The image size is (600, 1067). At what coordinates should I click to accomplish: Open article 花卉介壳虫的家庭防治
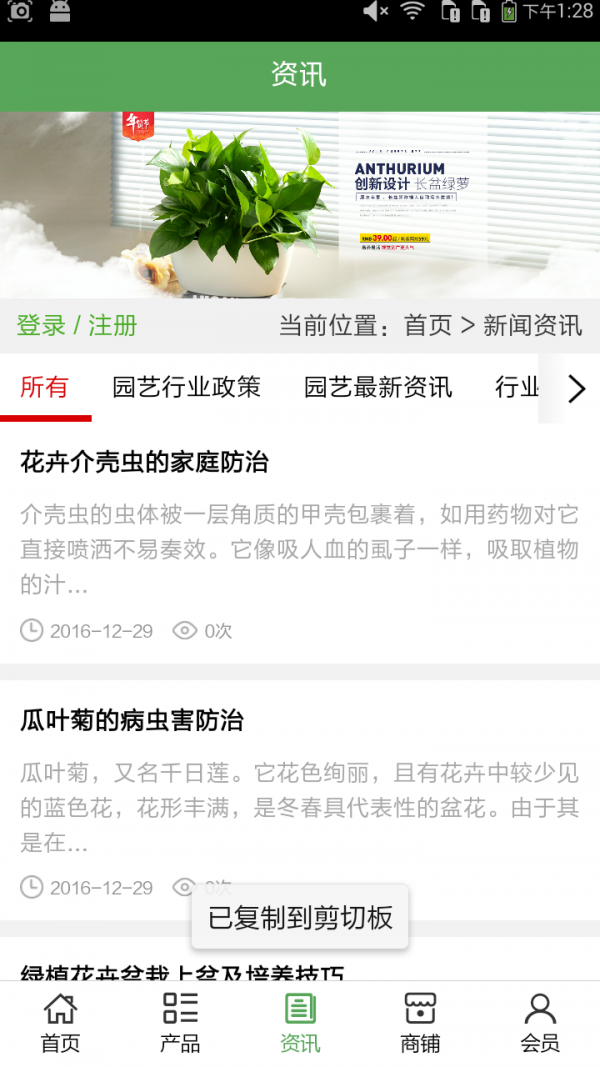(x=144, y=462)
